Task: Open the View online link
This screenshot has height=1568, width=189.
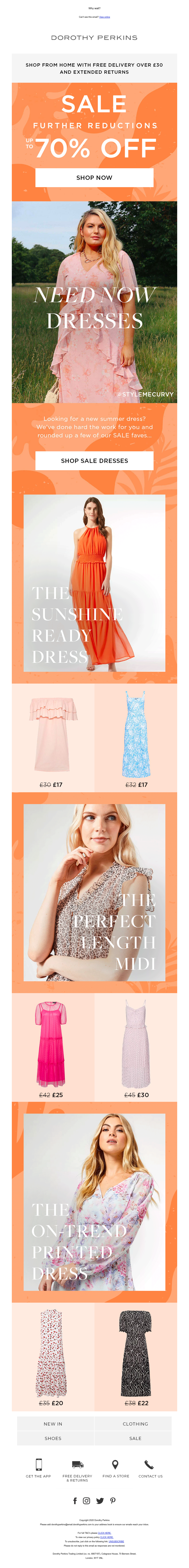Action: coord(104,17)
